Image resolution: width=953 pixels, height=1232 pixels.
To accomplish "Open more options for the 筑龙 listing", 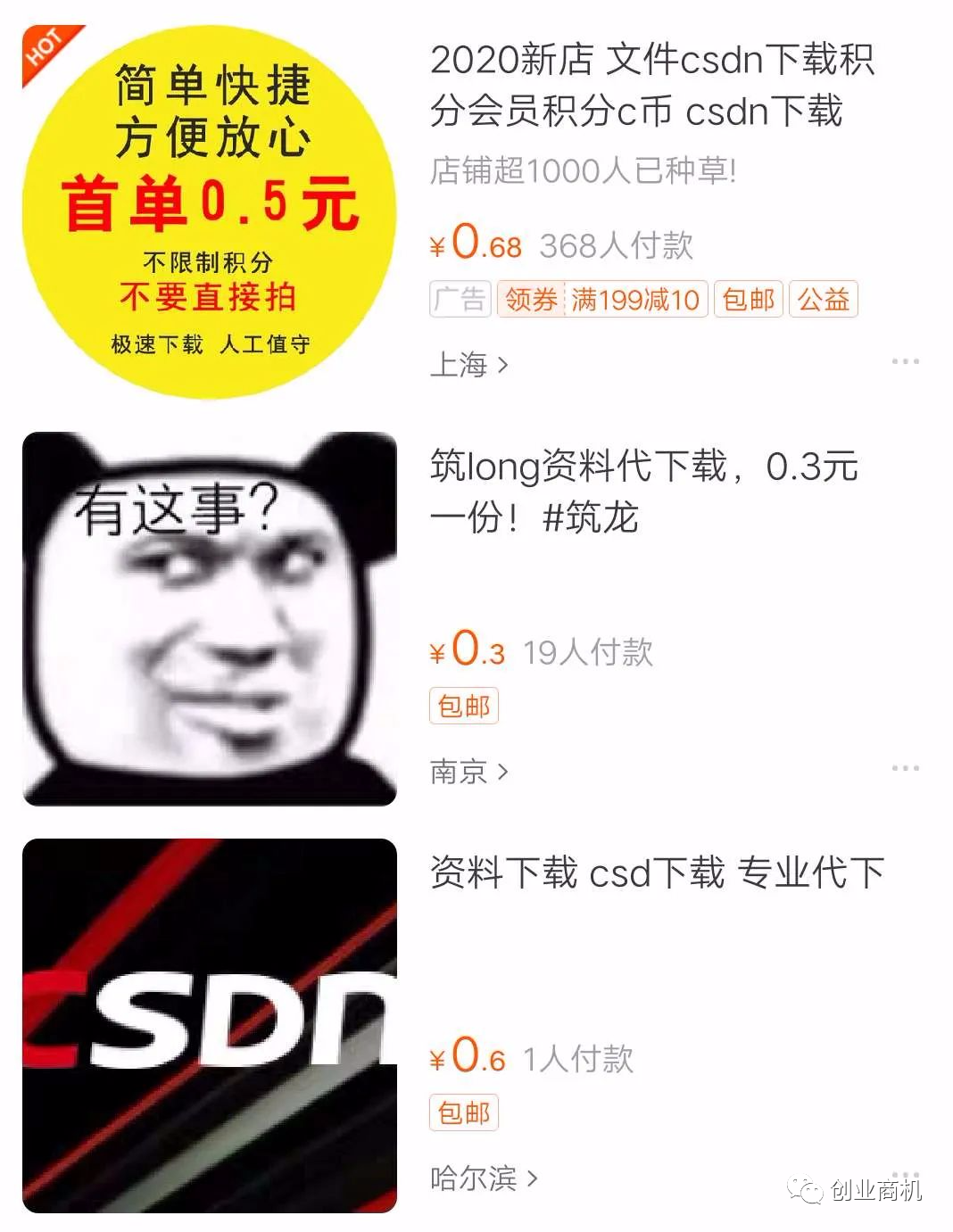I will pyautogui.click(x=908, y=767).
